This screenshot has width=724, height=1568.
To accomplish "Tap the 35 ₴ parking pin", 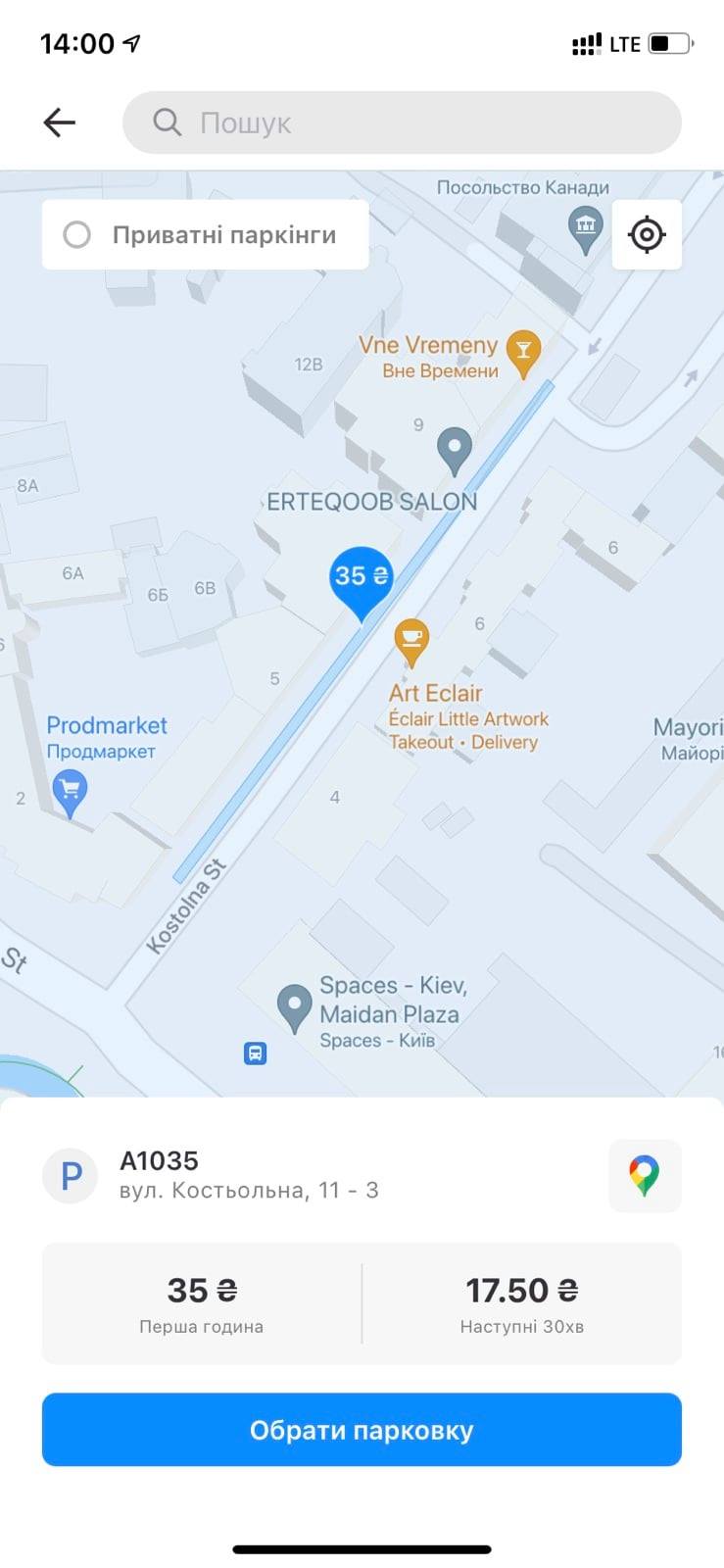I will pos(361,578).
